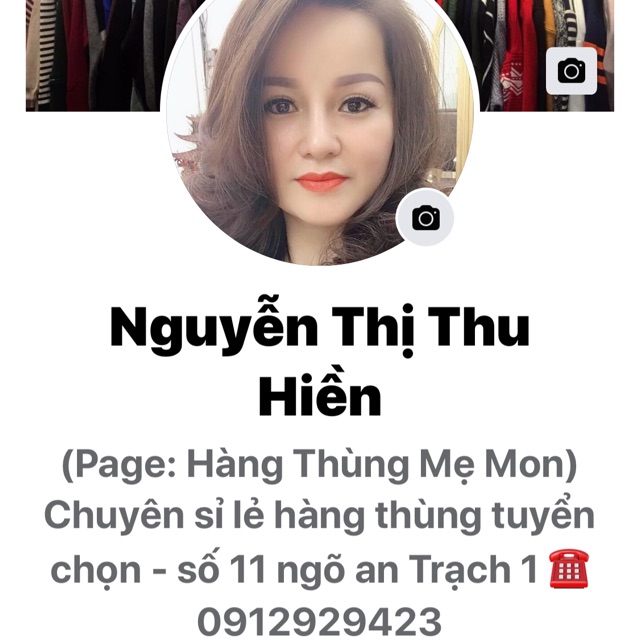640x640 pixels.
Task: Open the profile picture
Action: (x=318, y=130)
